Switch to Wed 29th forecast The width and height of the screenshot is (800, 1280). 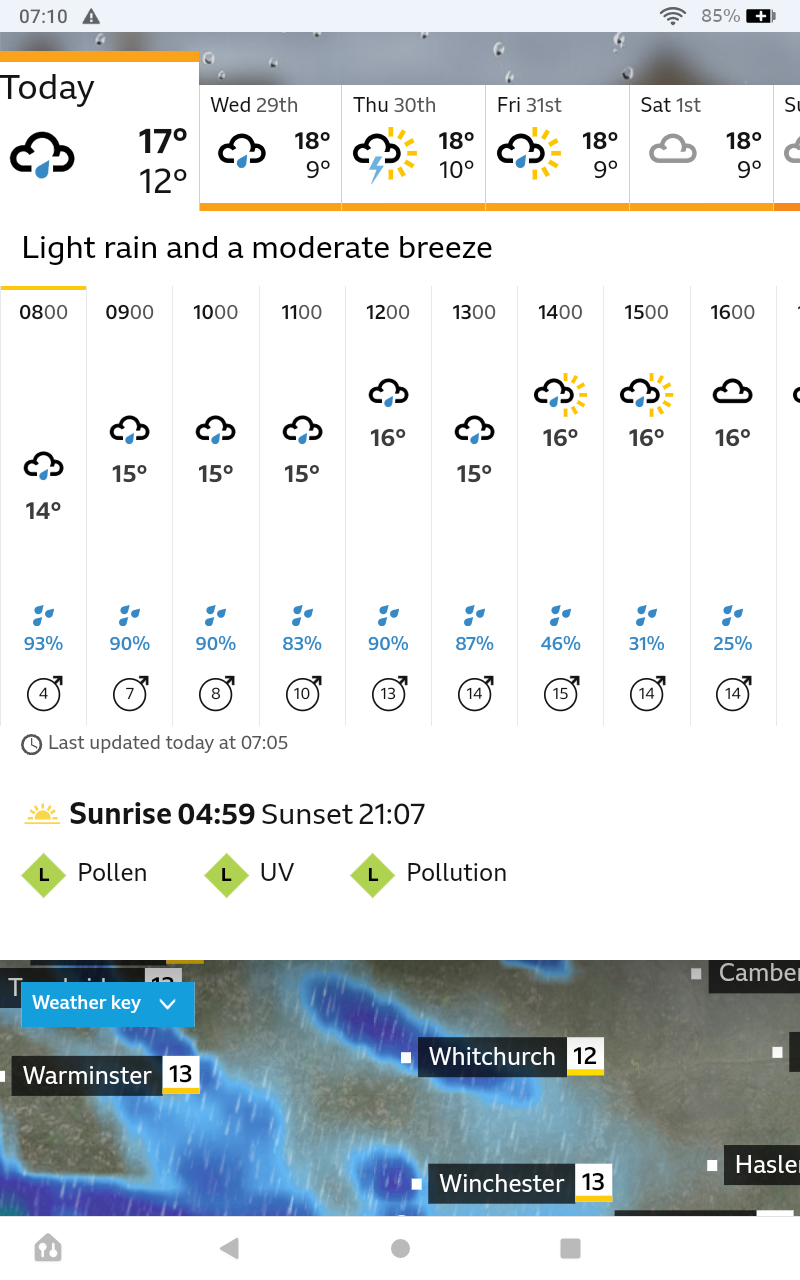tap(270, 145)
